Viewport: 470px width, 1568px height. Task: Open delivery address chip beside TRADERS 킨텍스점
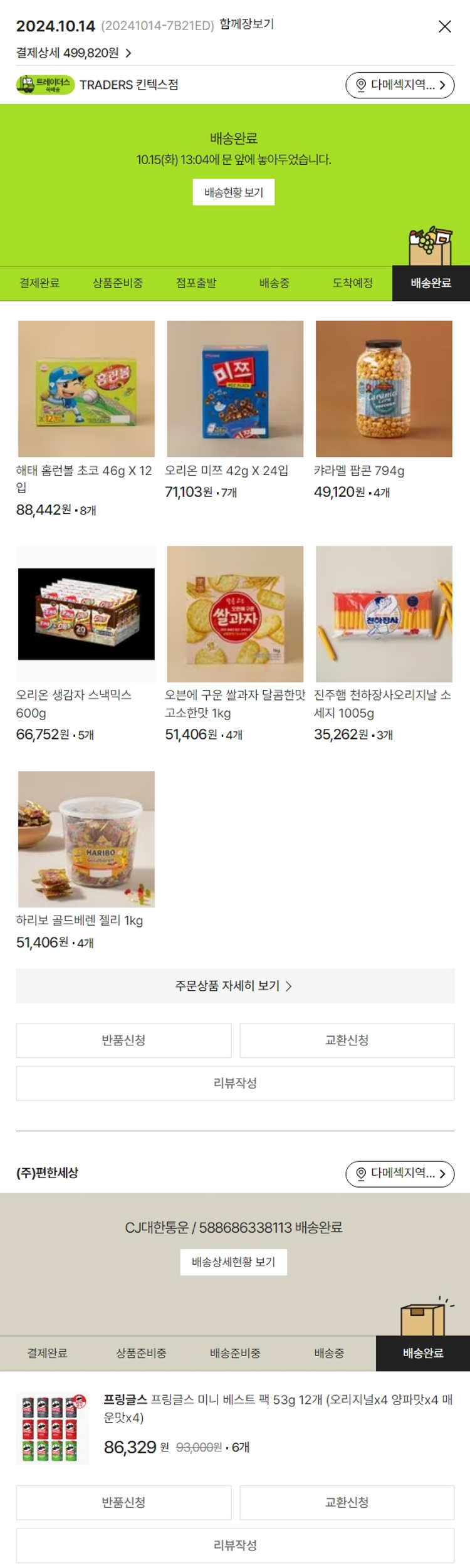400,85
